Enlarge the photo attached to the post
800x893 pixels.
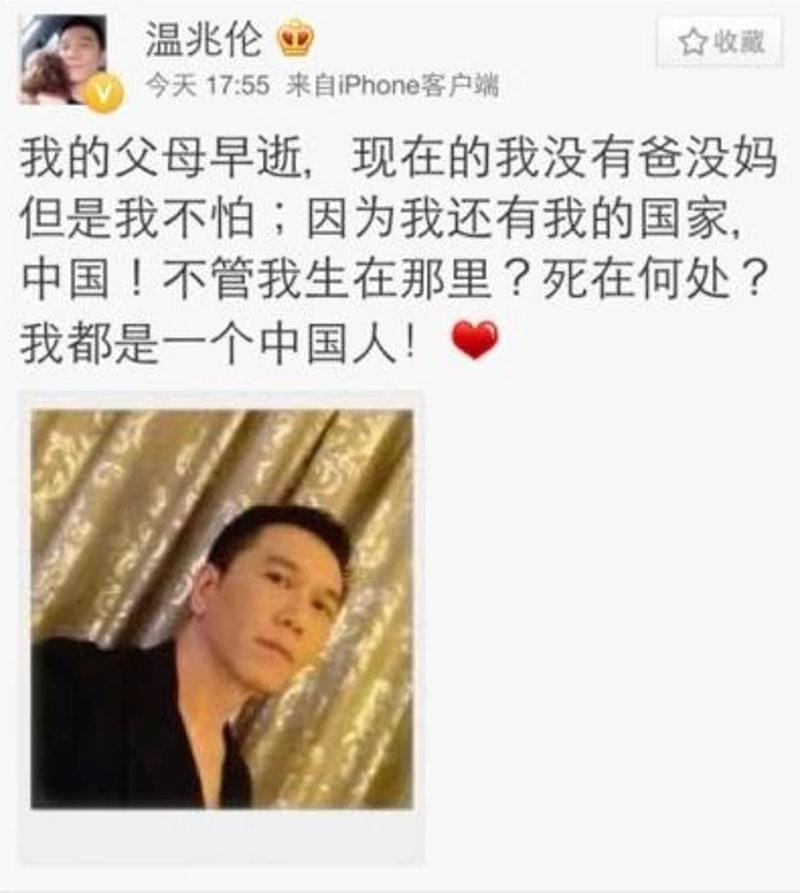[222, 610]
